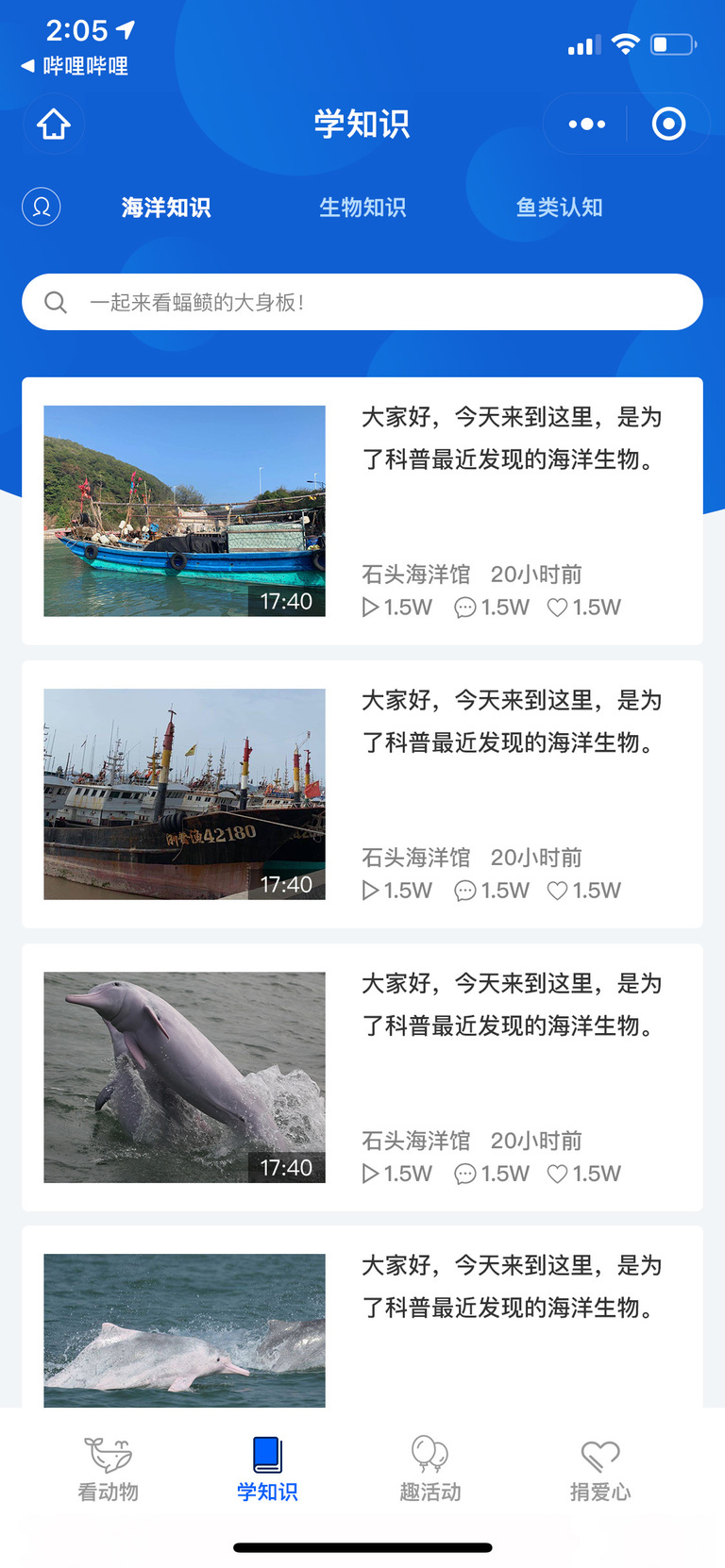Switch to the 捐爱心 bottom tab
Screen dimensions: 725x1568
pyautogui.click(x=599, y=1469)
